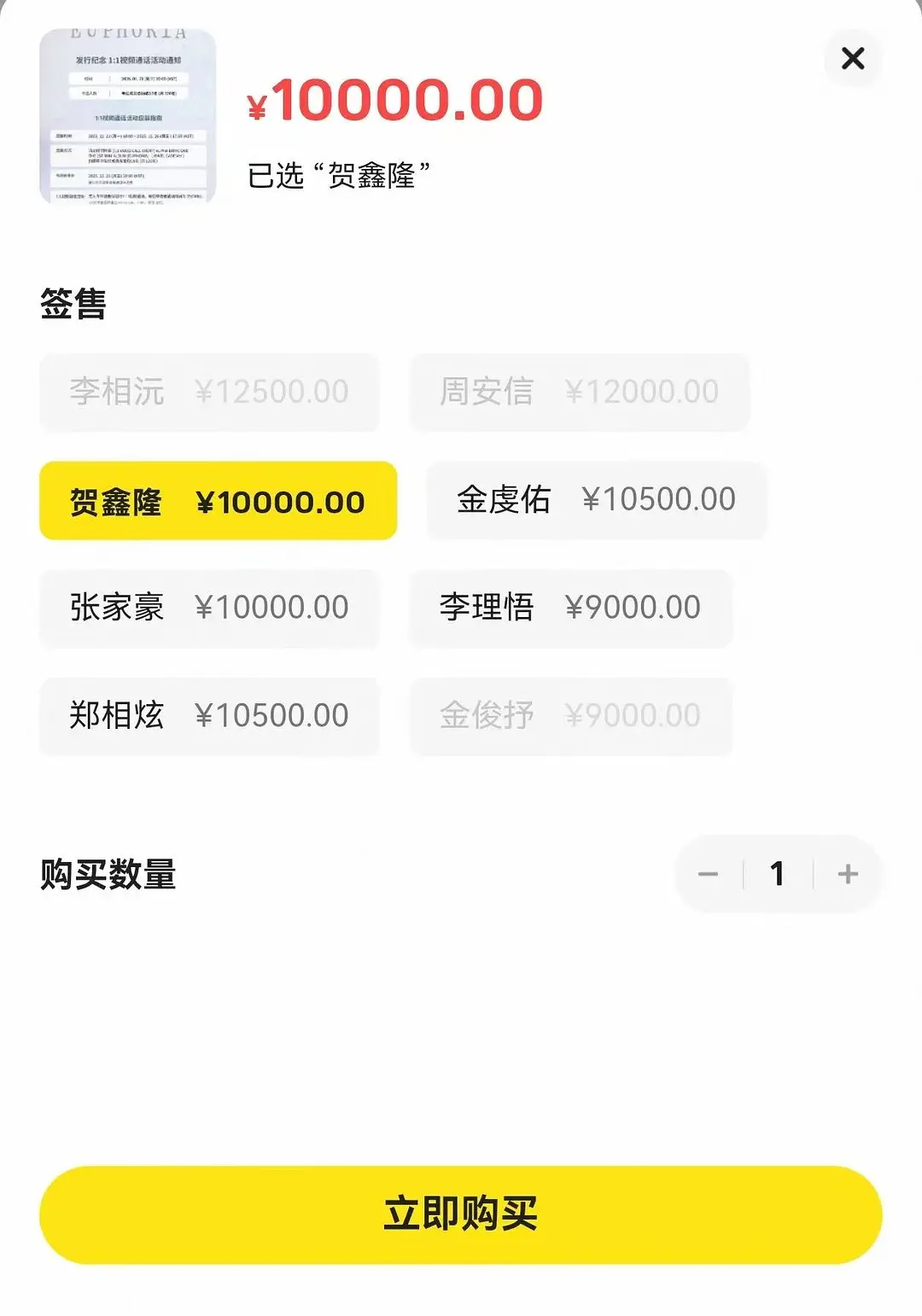Screen dimensions: 922x1316
Task: Choose the 金虔佑 ¥10500.00 option
Action: (x=596, y=500)
